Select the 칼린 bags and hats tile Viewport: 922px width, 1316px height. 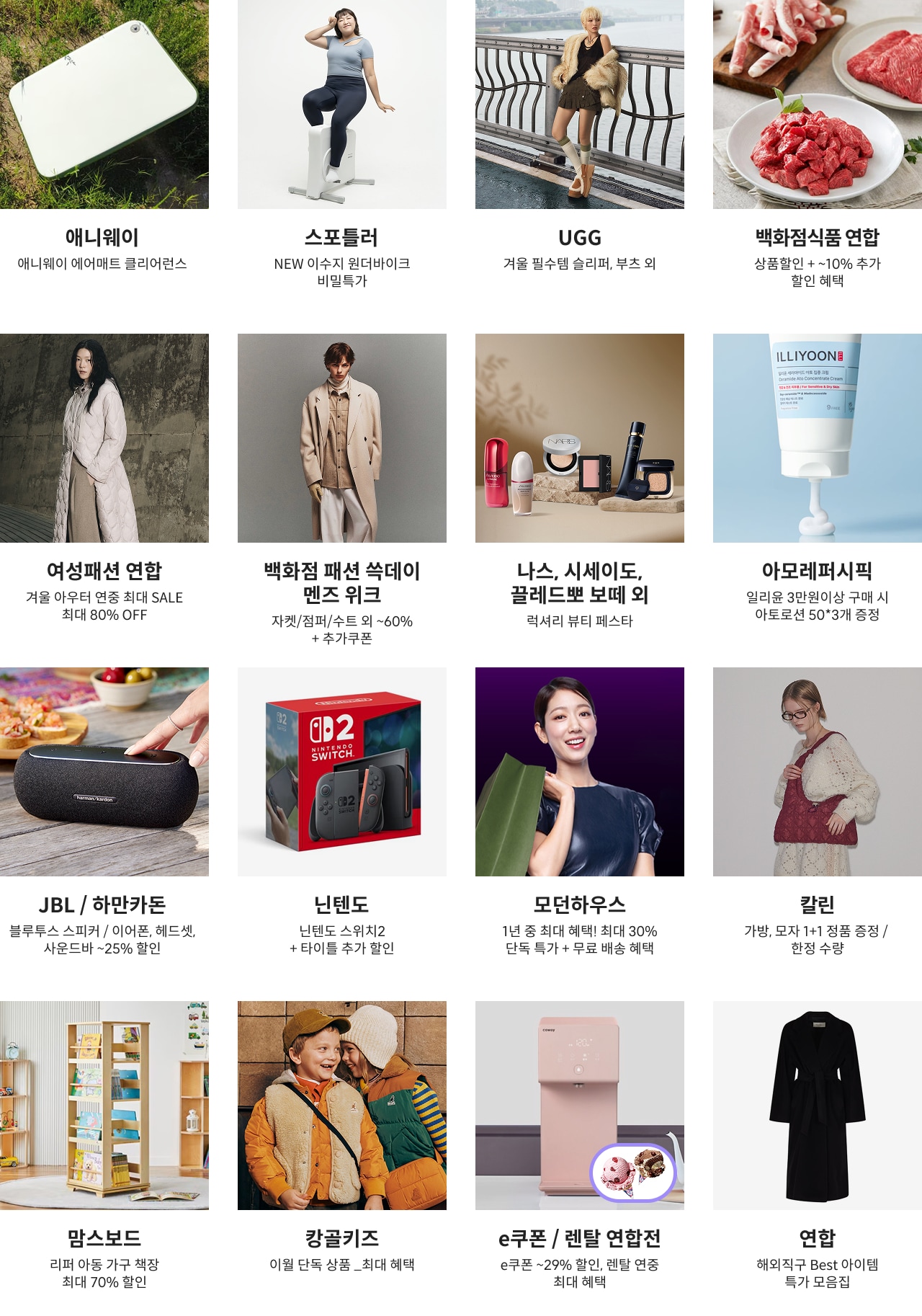click(818, 772)
